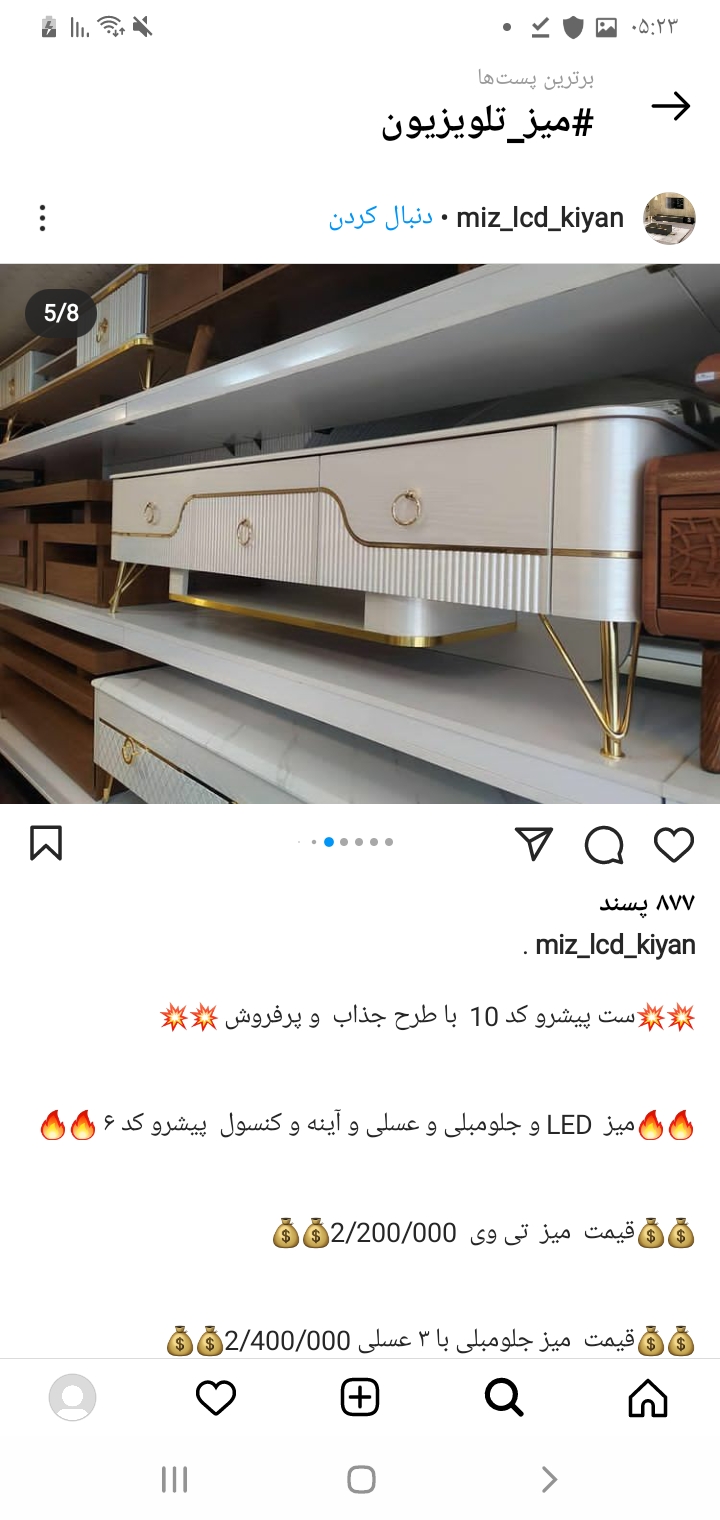Switch to the Search tab
The width and height of the screenshot is (720, 1520).
coord(504,1397)
